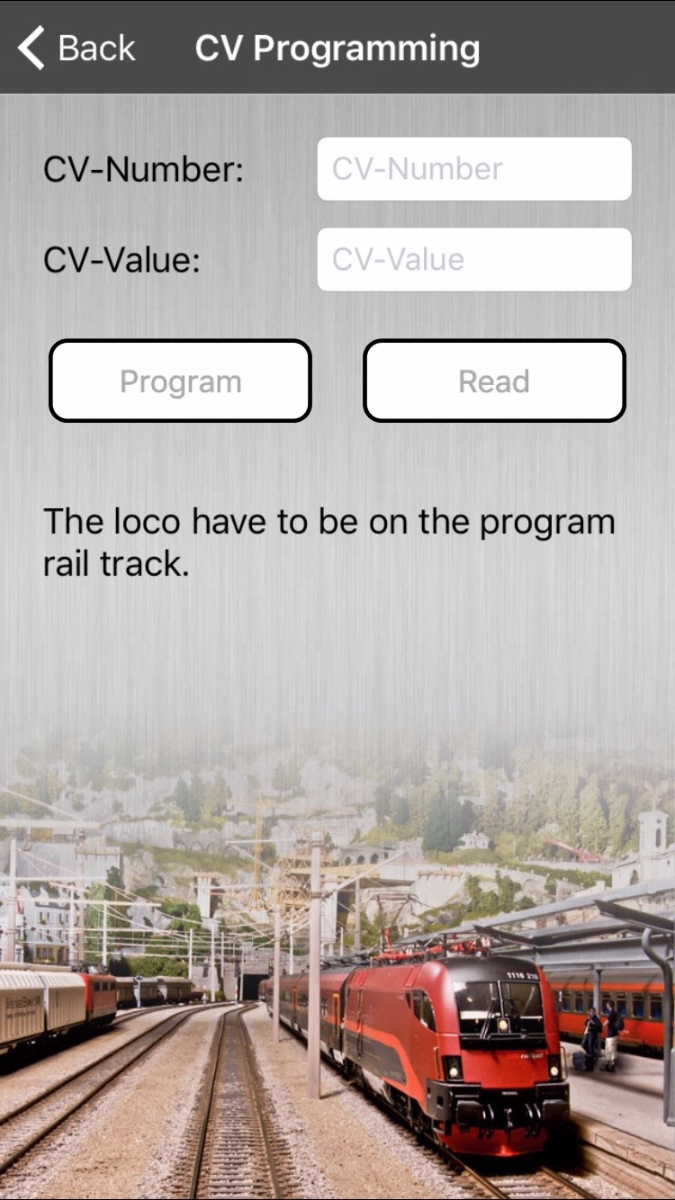675x1200 pixels.
Task: Hit the Read button
Action: pos(494,381)
